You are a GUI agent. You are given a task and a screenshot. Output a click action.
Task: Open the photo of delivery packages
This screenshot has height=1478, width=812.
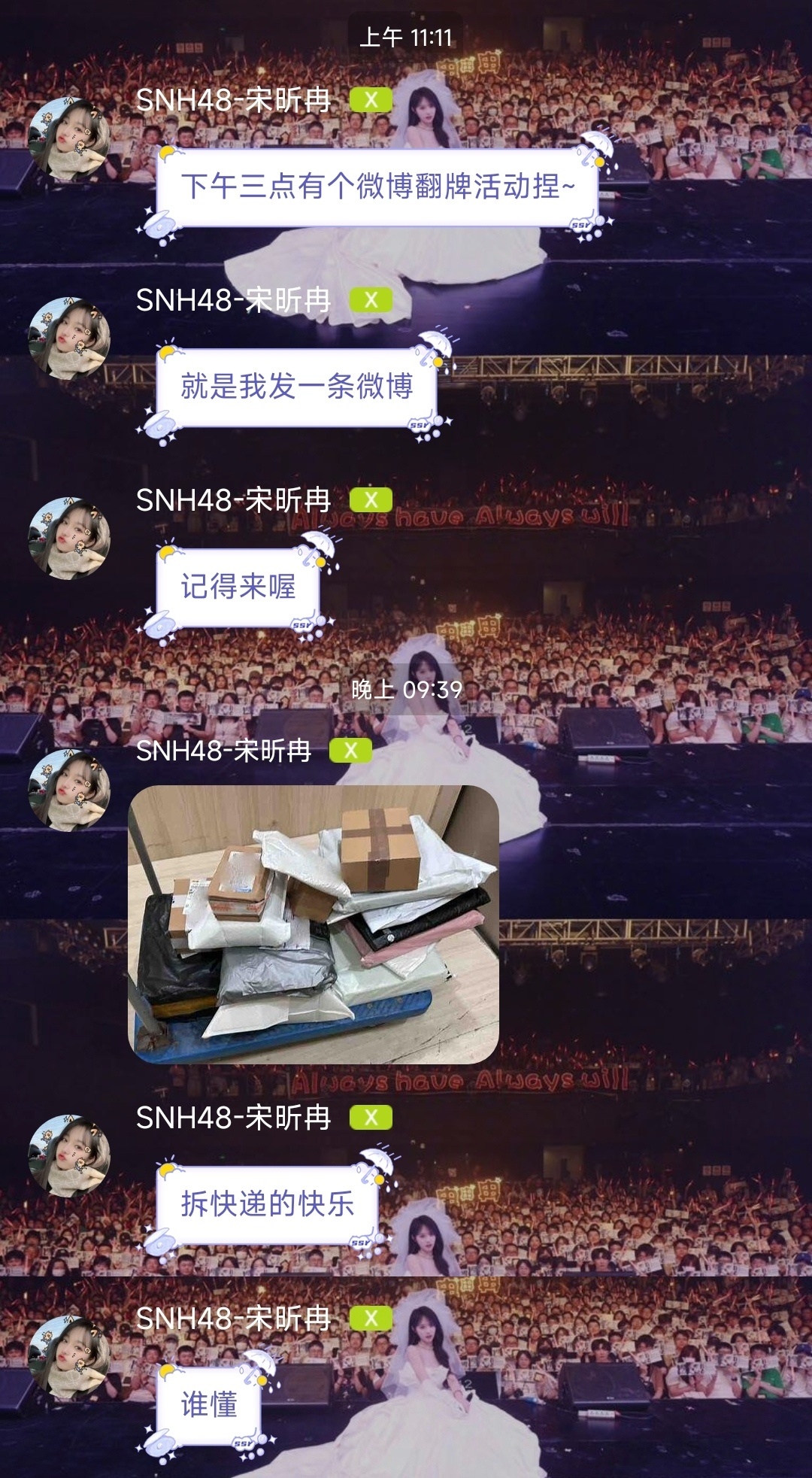click(x=314, y=924)
